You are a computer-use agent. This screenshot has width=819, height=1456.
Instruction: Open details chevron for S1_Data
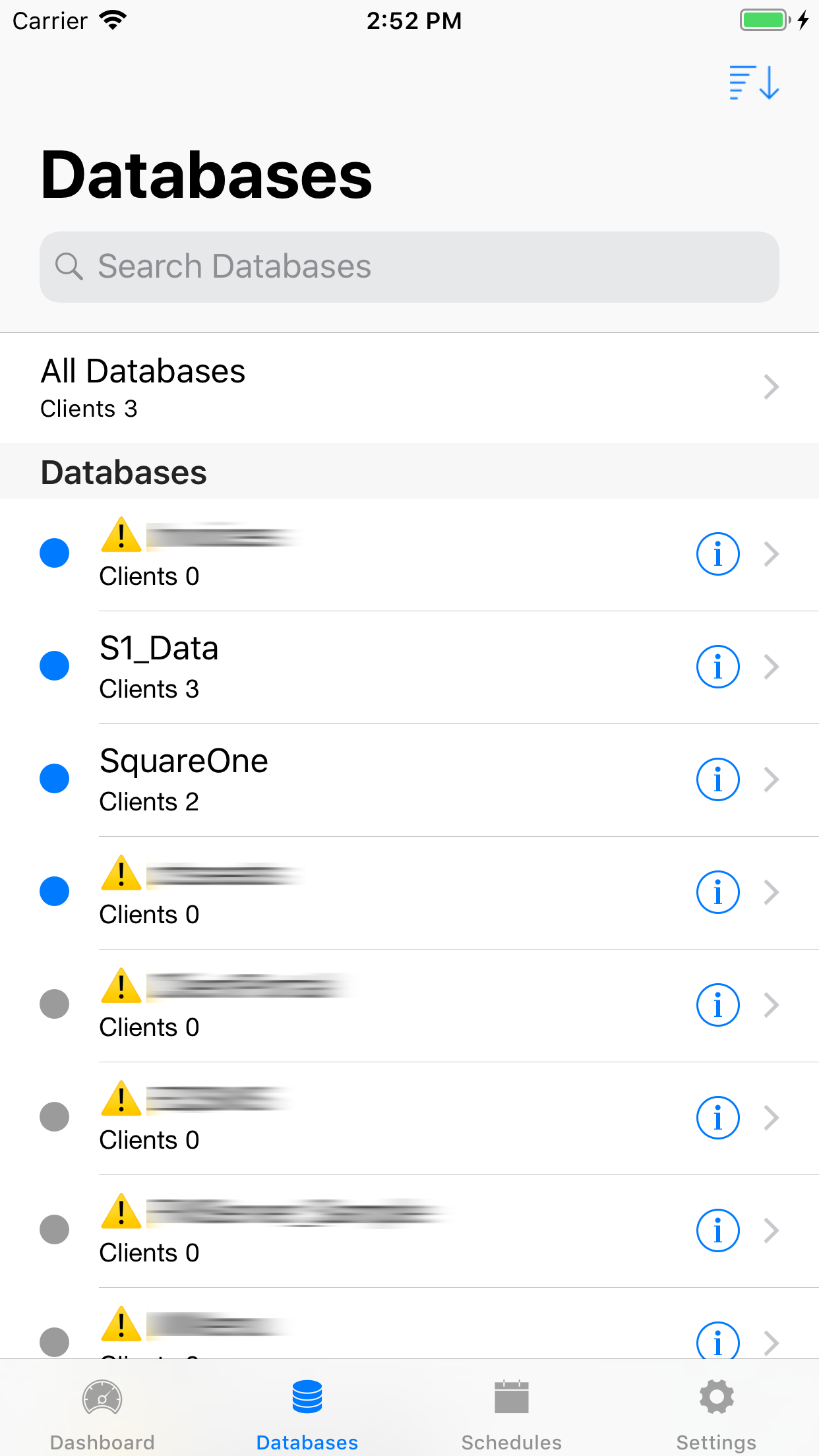tap(772, 666)
